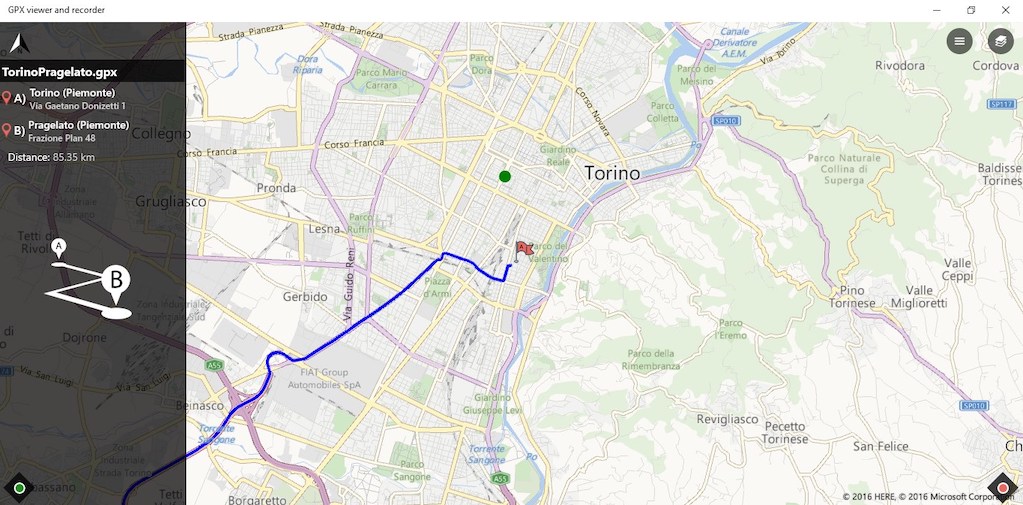Viewport: 1023px width, 505px height.
Task: Select end point B) Pragelato (Piemonte)
Action: click(x=65, y=130)
